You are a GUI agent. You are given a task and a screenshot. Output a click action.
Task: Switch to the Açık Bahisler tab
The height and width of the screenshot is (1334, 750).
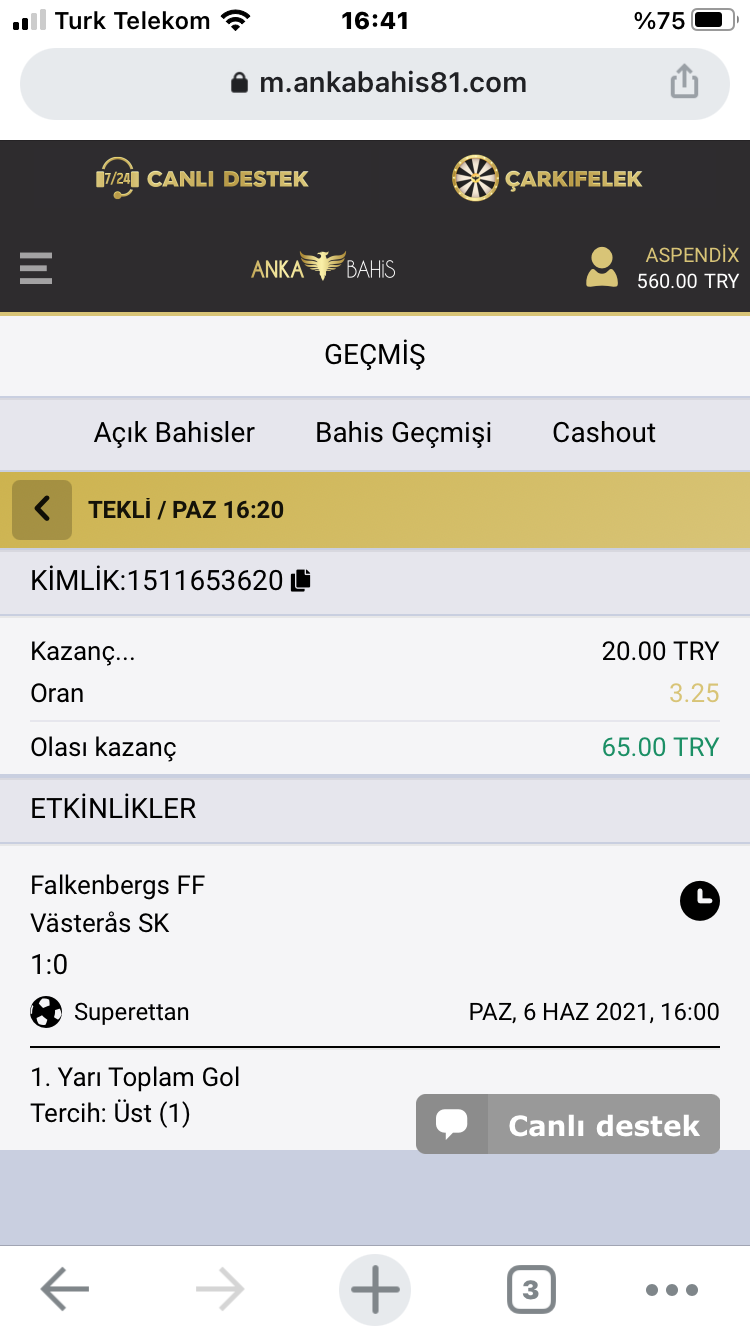[174, 432]
